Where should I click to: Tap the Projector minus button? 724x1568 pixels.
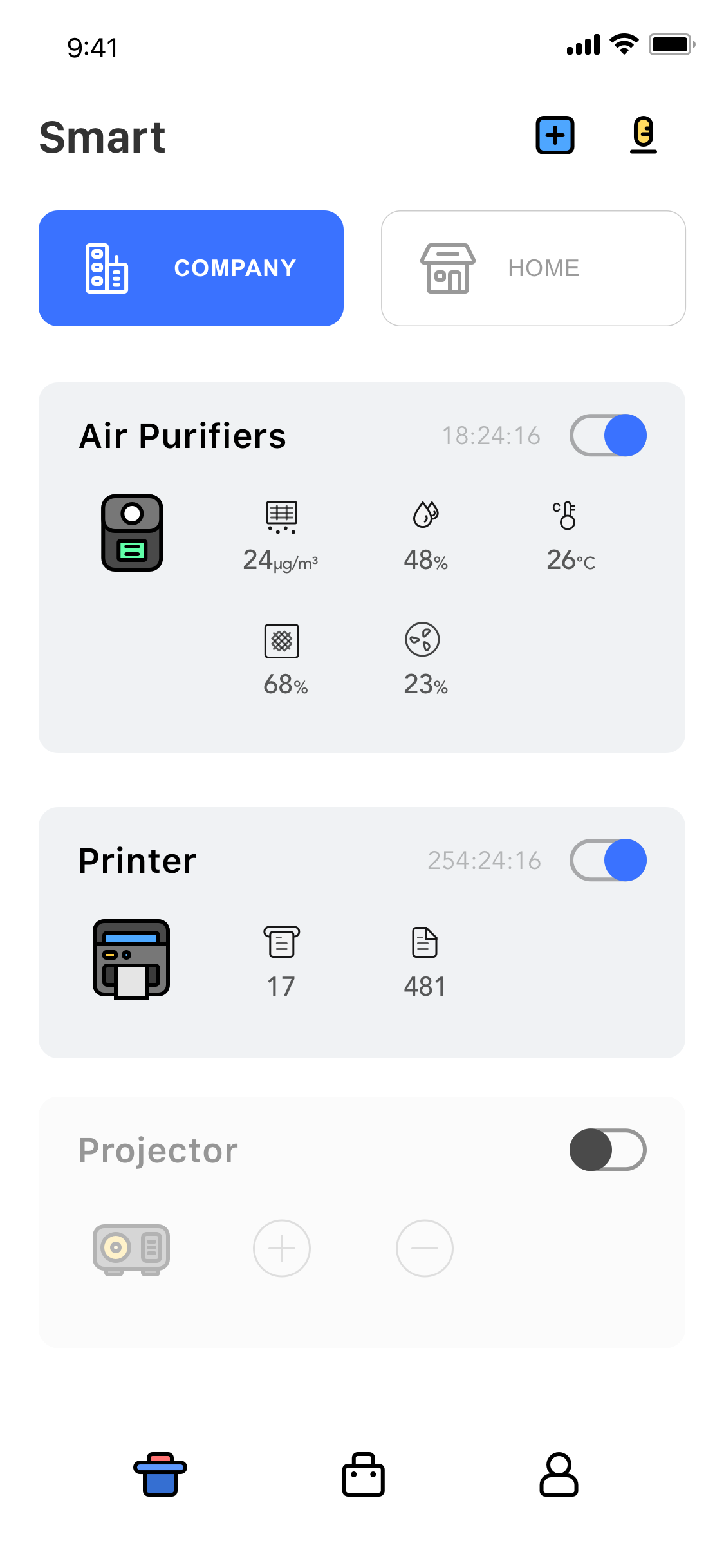[425, 1248]
